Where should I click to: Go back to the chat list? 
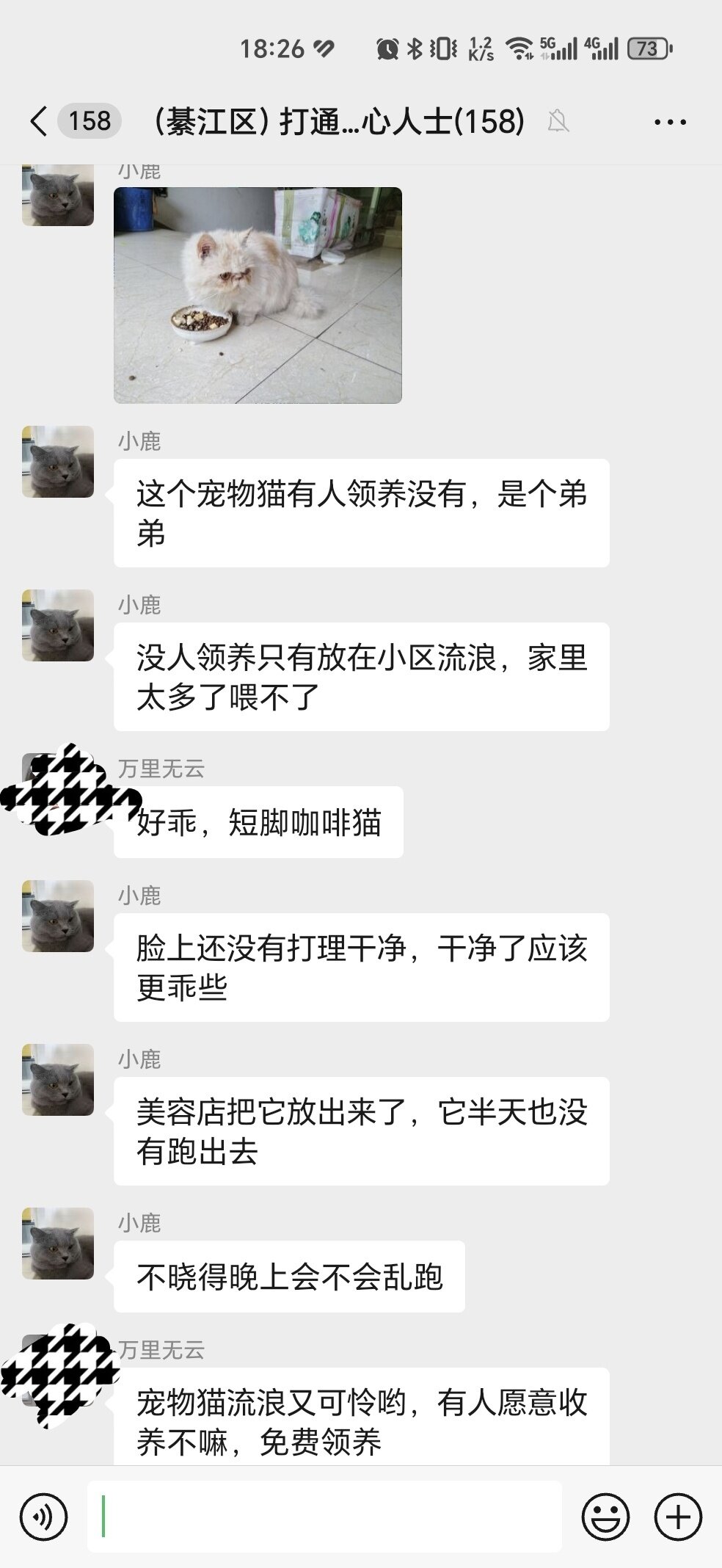coord(39,121)
